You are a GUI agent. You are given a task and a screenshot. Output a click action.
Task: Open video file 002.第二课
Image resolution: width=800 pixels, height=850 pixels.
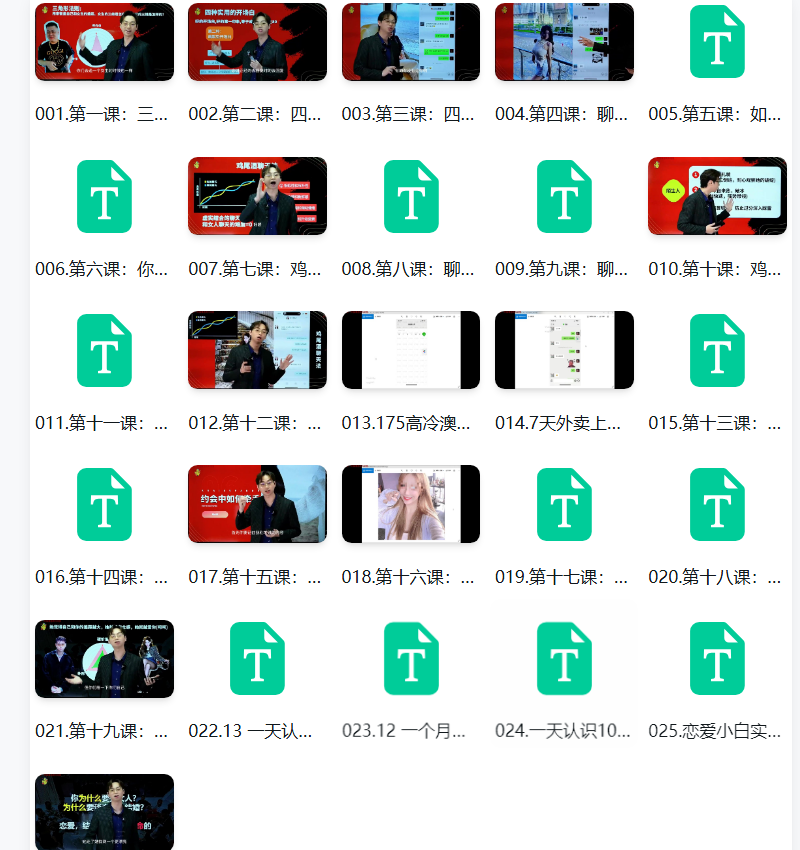[x=257, y=42]
